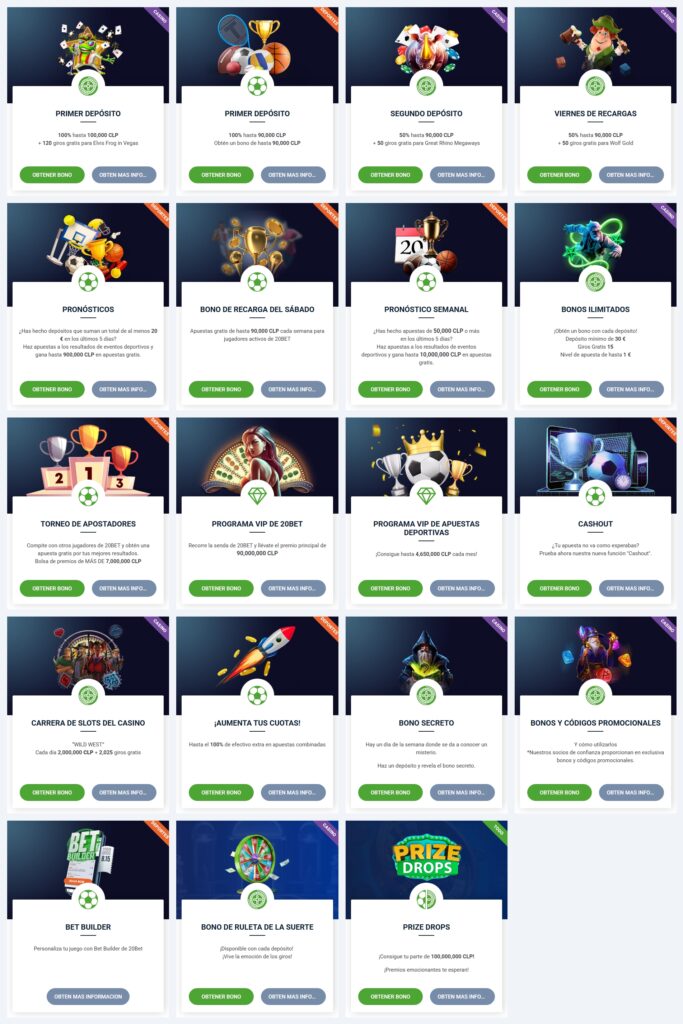Open more info about Prize Drops
The width and height of the screenshot is (683, 1024).
(x=462, y=996)
